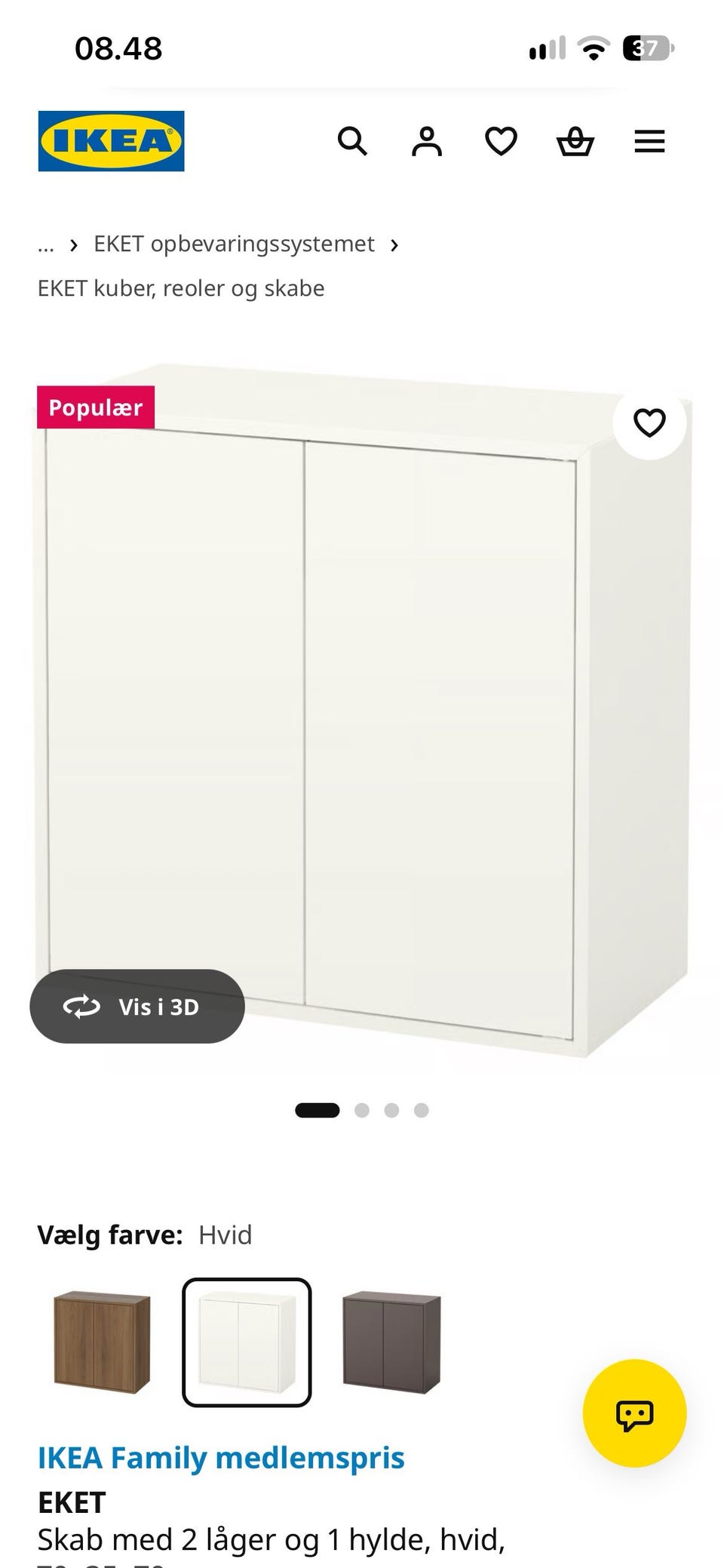Open the account profile icon
This screenshot has width=724, height=1568.
pyautogui.click(x=426, y=141)
